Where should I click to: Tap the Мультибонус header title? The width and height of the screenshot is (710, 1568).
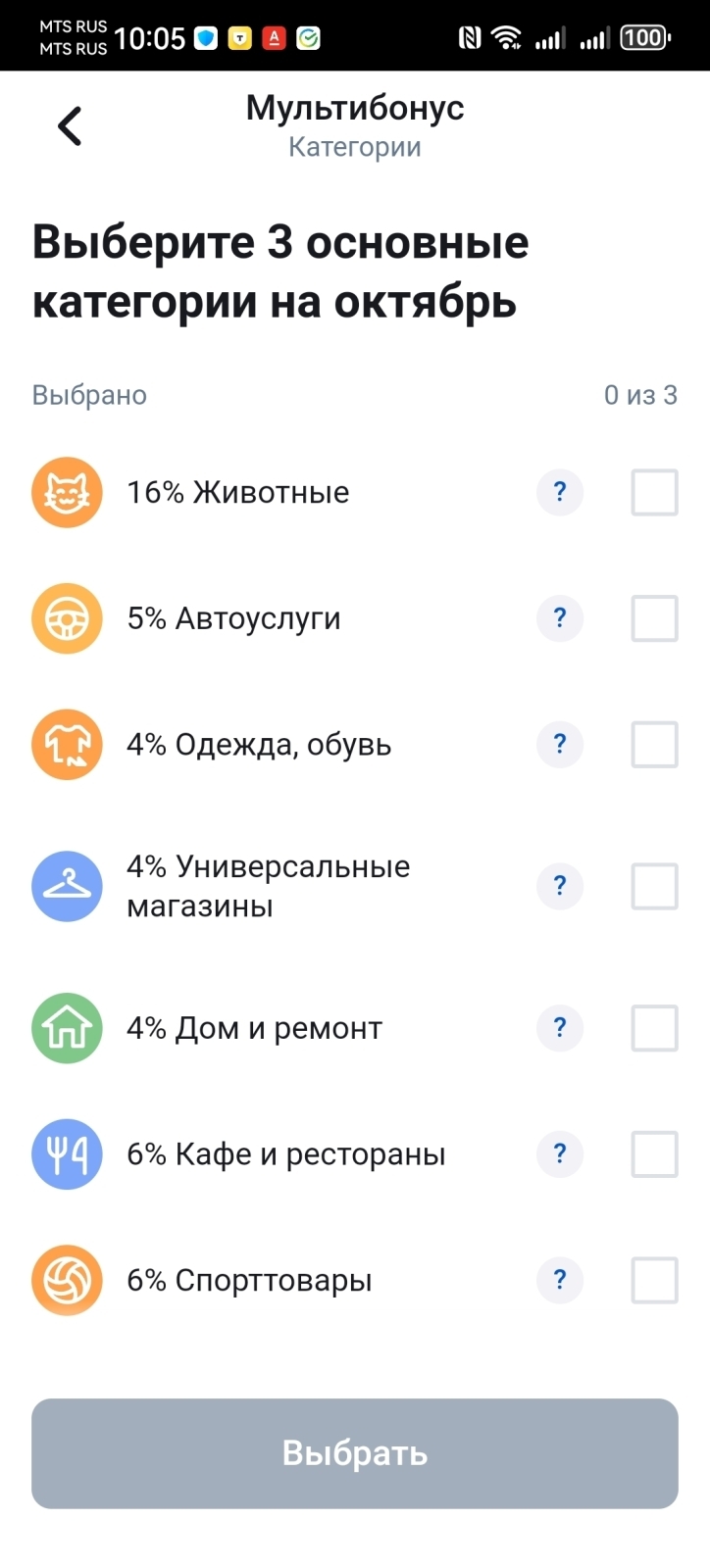(355, 108)
